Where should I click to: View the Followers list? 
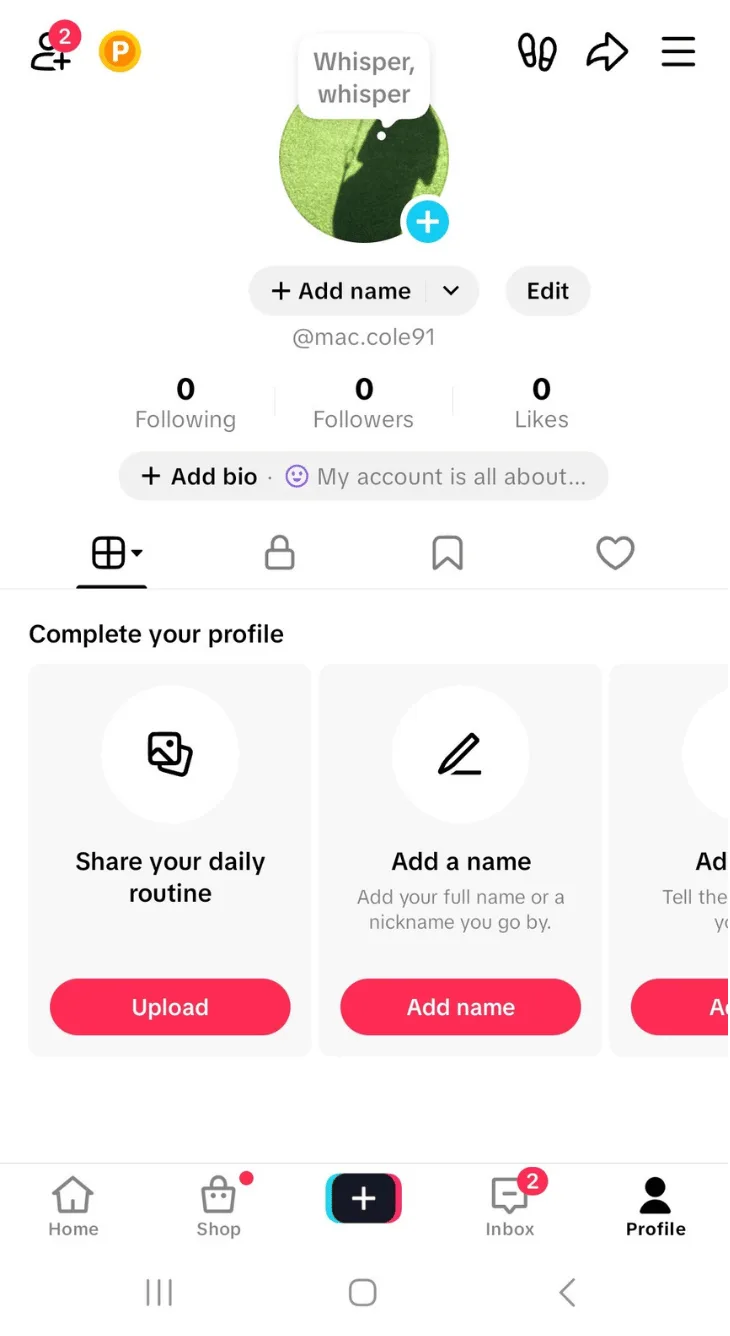point(363,403)
